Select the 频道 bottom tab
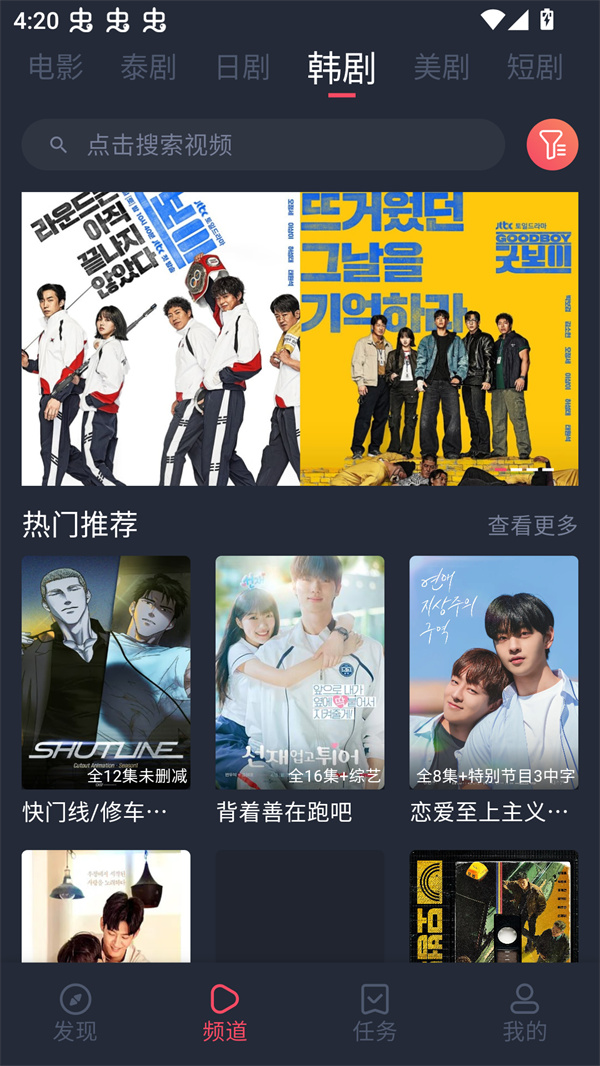The width and height of the screenshot is (600, 1066). tap(225, 1012)
